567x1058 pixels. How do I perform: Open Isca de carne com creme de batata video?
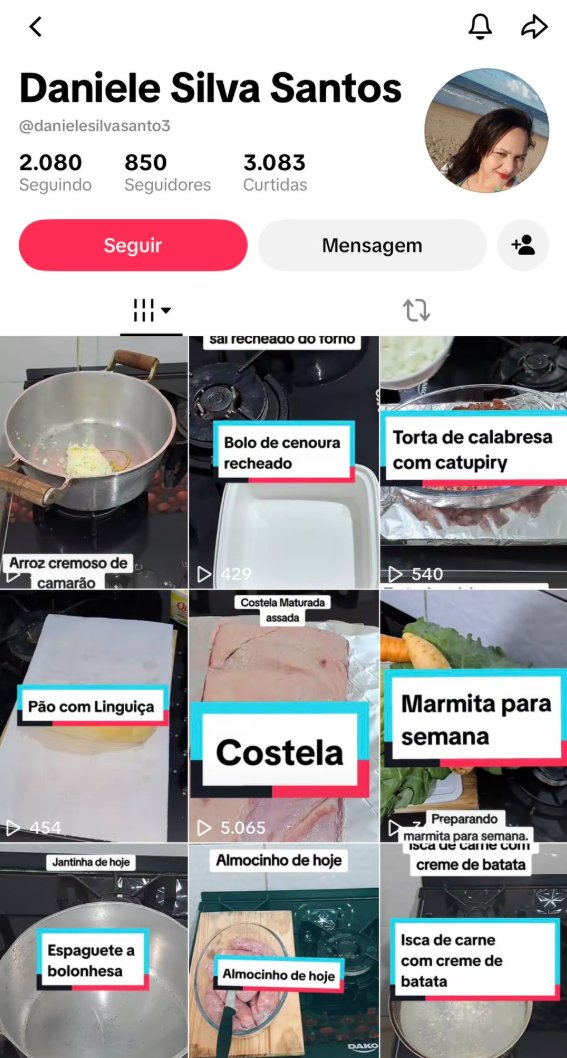tap(474, 951)
